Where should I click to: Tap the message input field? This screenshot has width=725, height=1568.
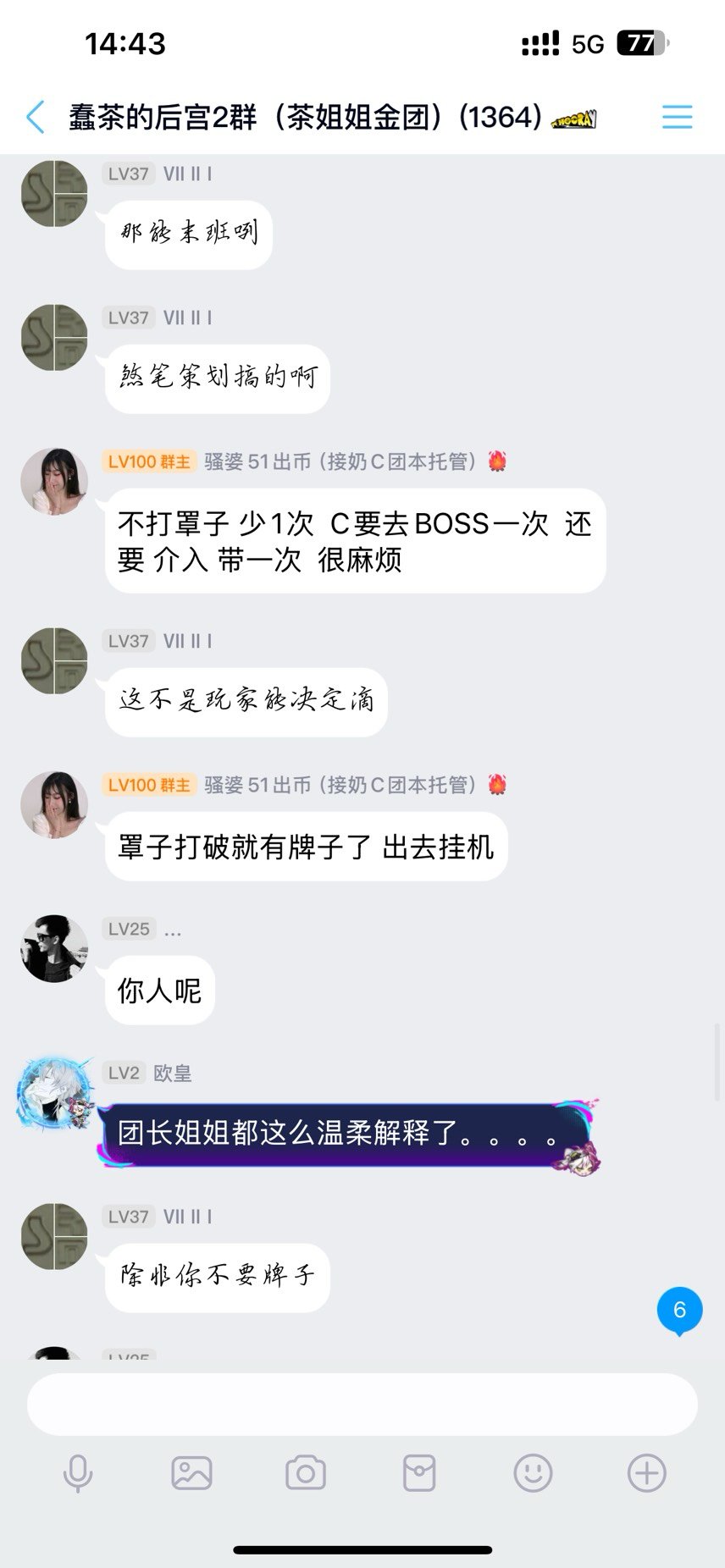pyautogui.click(x=362, y=1404)
